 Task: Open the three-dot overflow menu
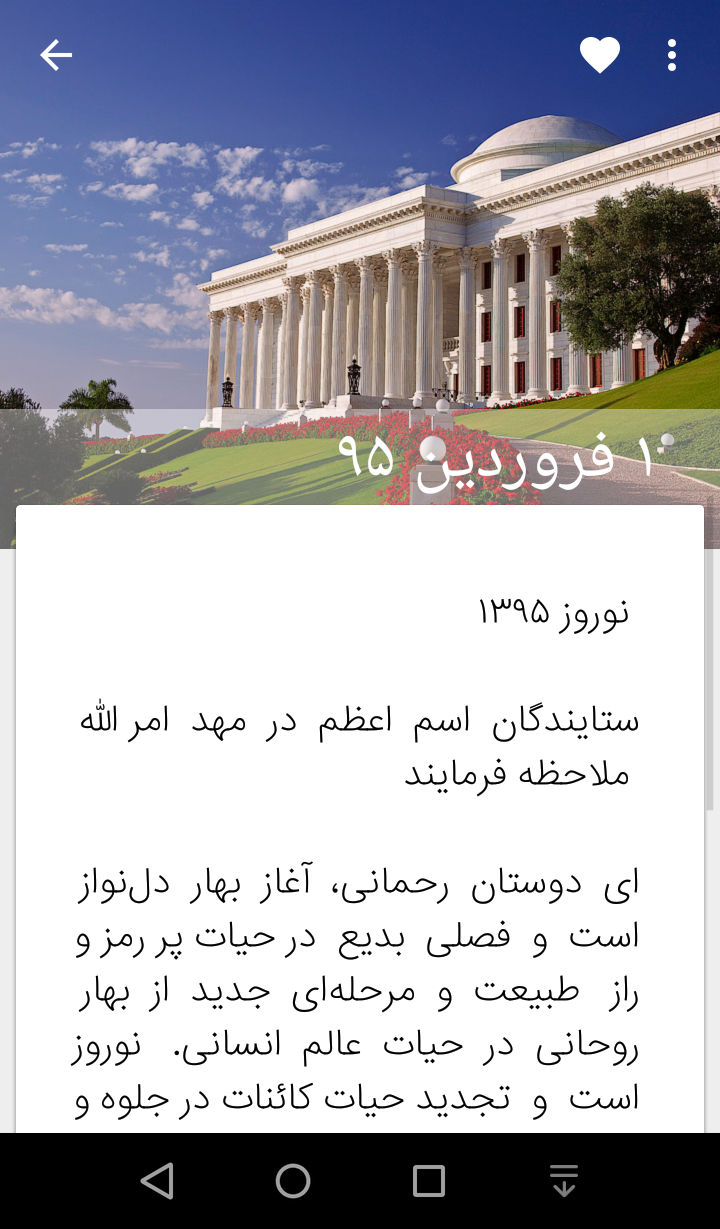[x=672, y=55]
